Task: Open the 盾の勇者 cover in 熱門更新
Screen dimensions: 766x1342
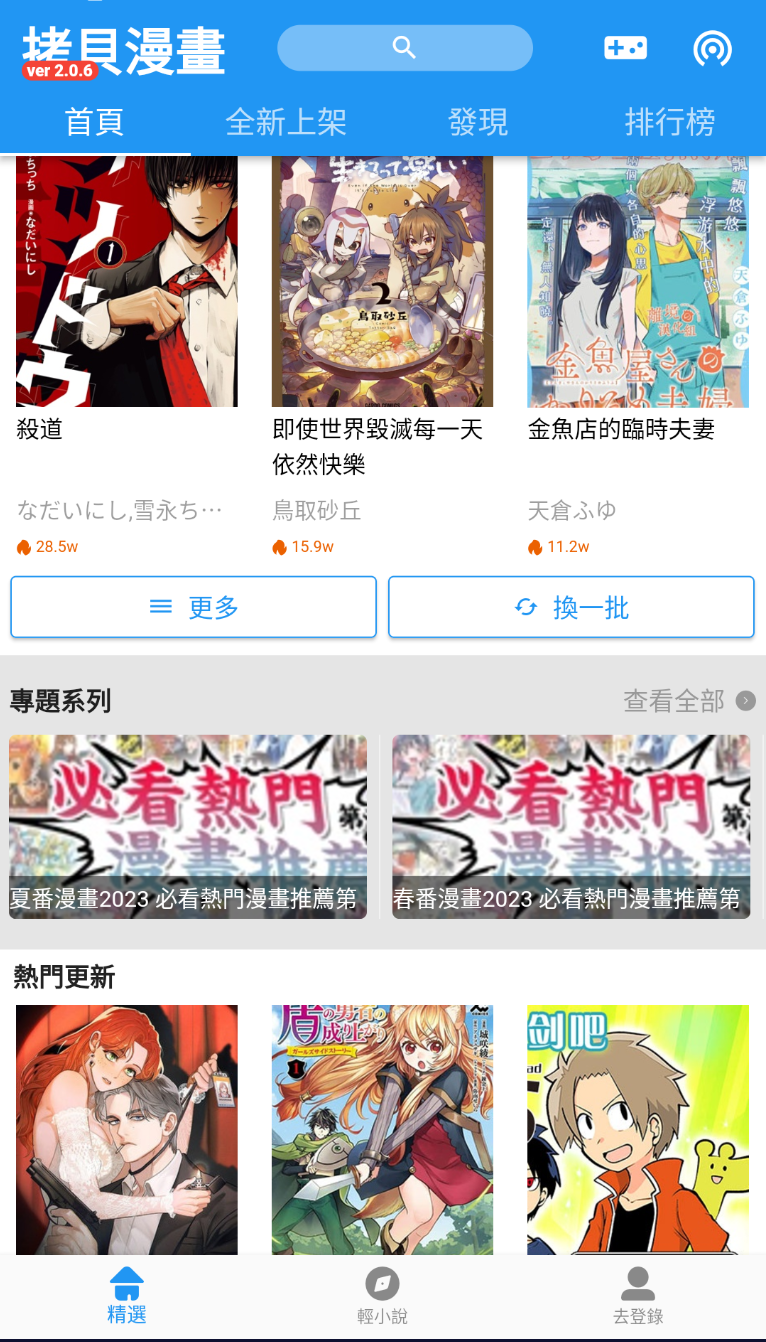Action: pyautogui.click(x=382, y=1128)
